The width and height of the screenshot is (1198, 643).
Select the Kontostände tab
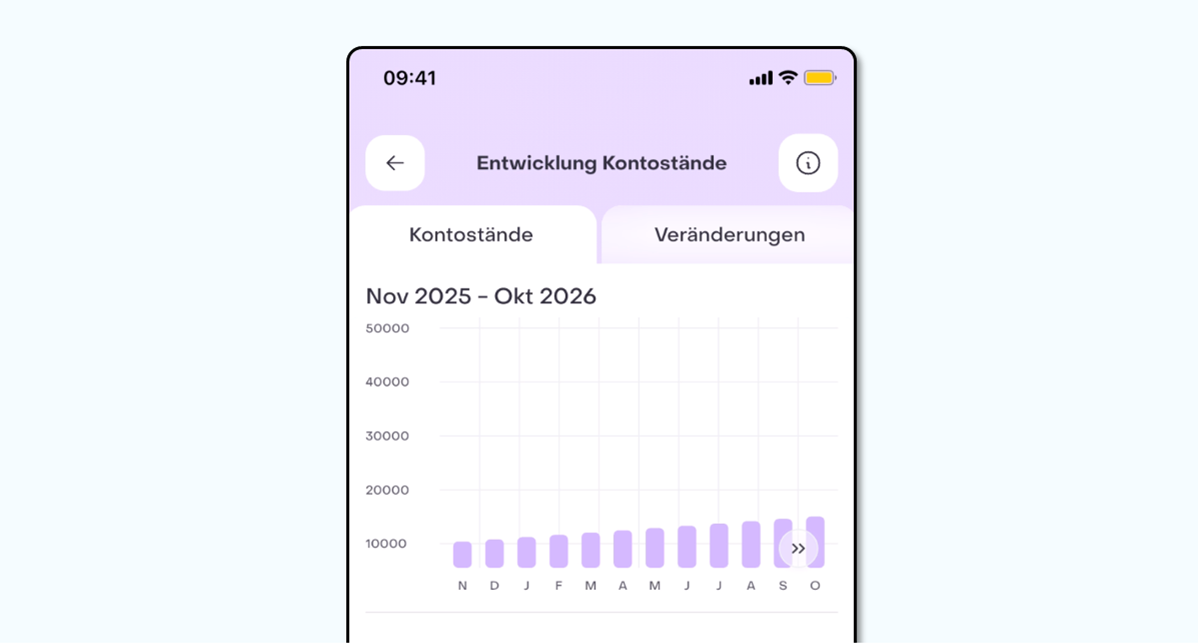[x=471, y=235]
